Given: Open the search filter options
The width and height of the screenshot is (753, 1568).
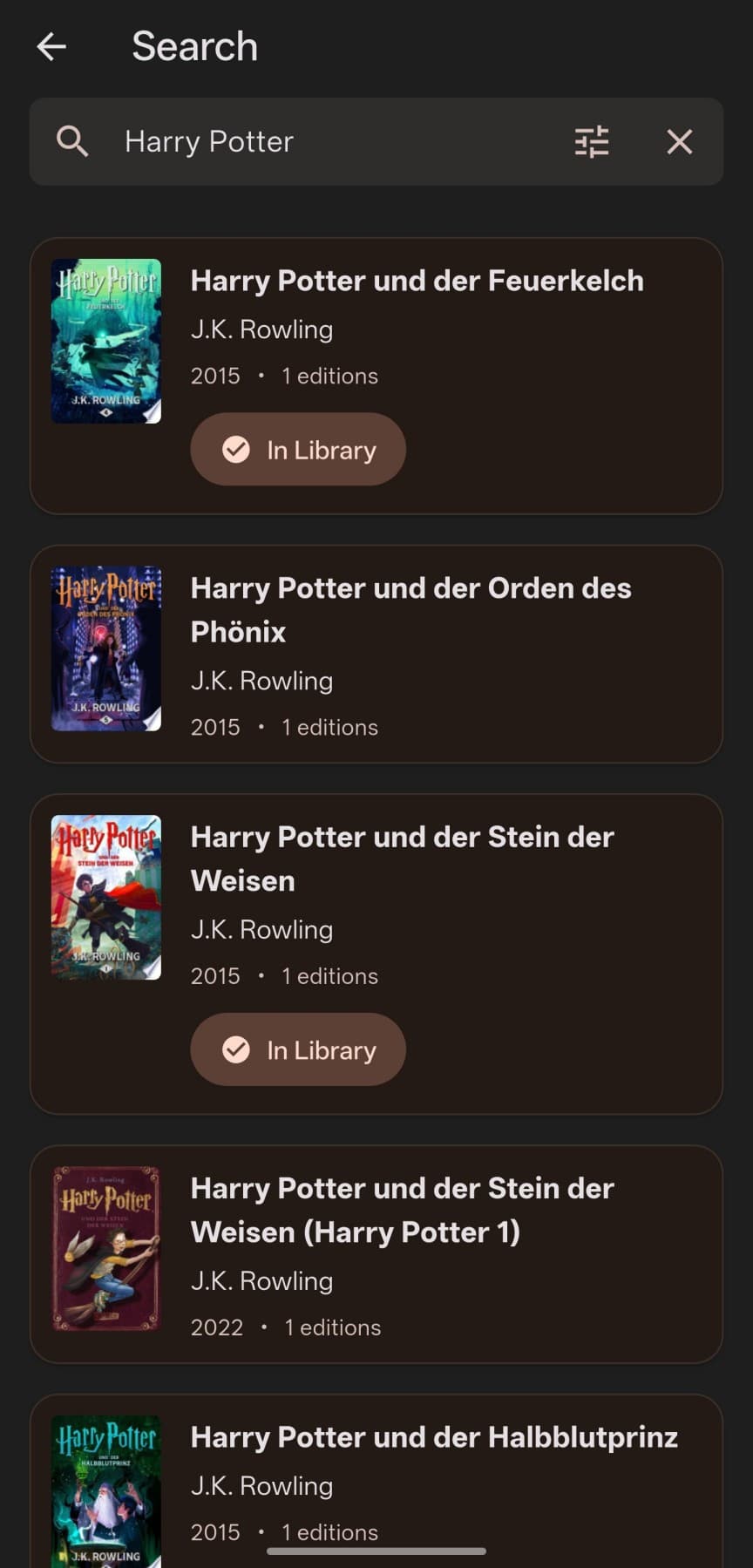Looking at the screenshot, I should [592, 141].
